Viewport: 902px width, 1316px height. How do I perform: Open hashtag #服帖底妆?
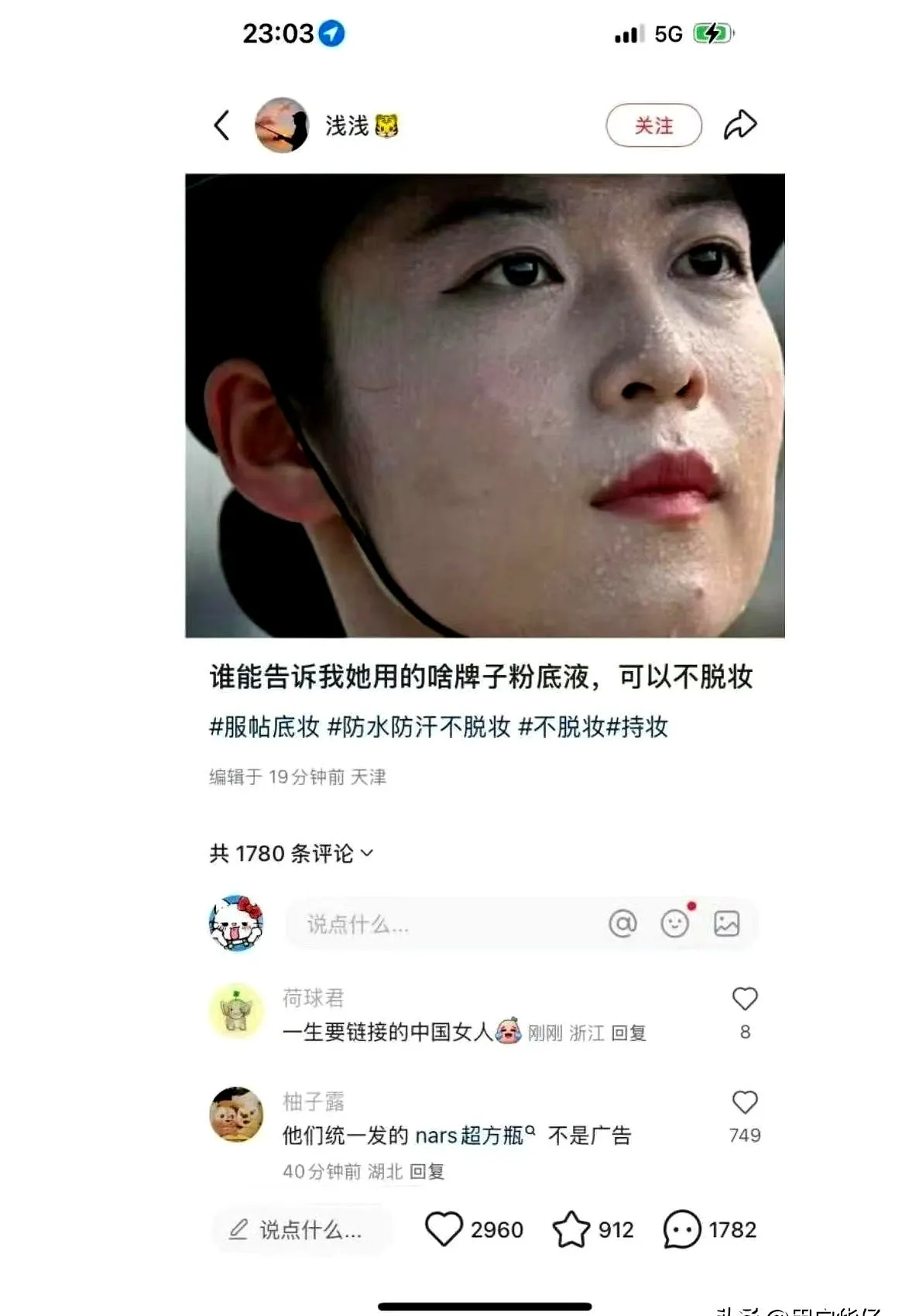264,727
